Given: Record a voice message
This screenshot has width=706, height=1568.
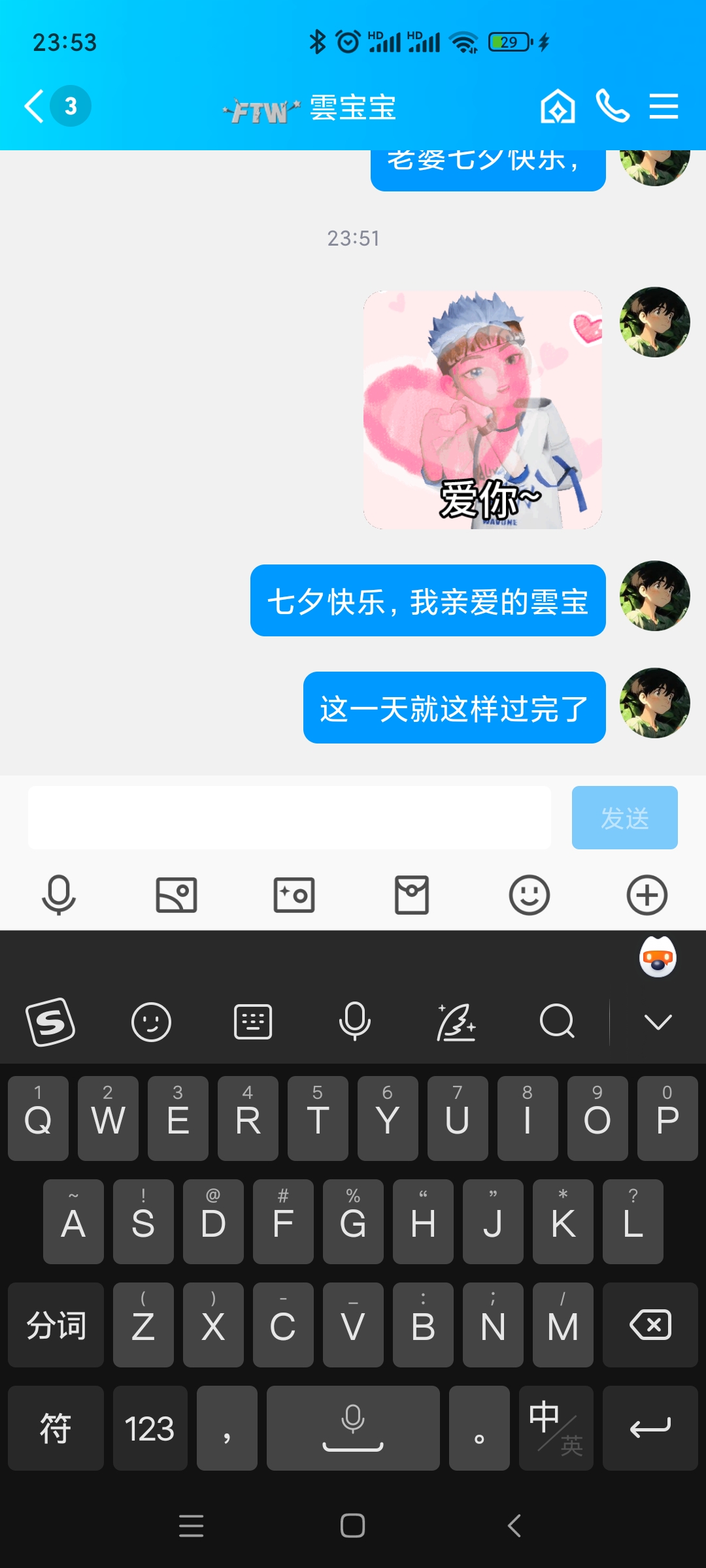Looking at the screenshot, I should (59, 895).
